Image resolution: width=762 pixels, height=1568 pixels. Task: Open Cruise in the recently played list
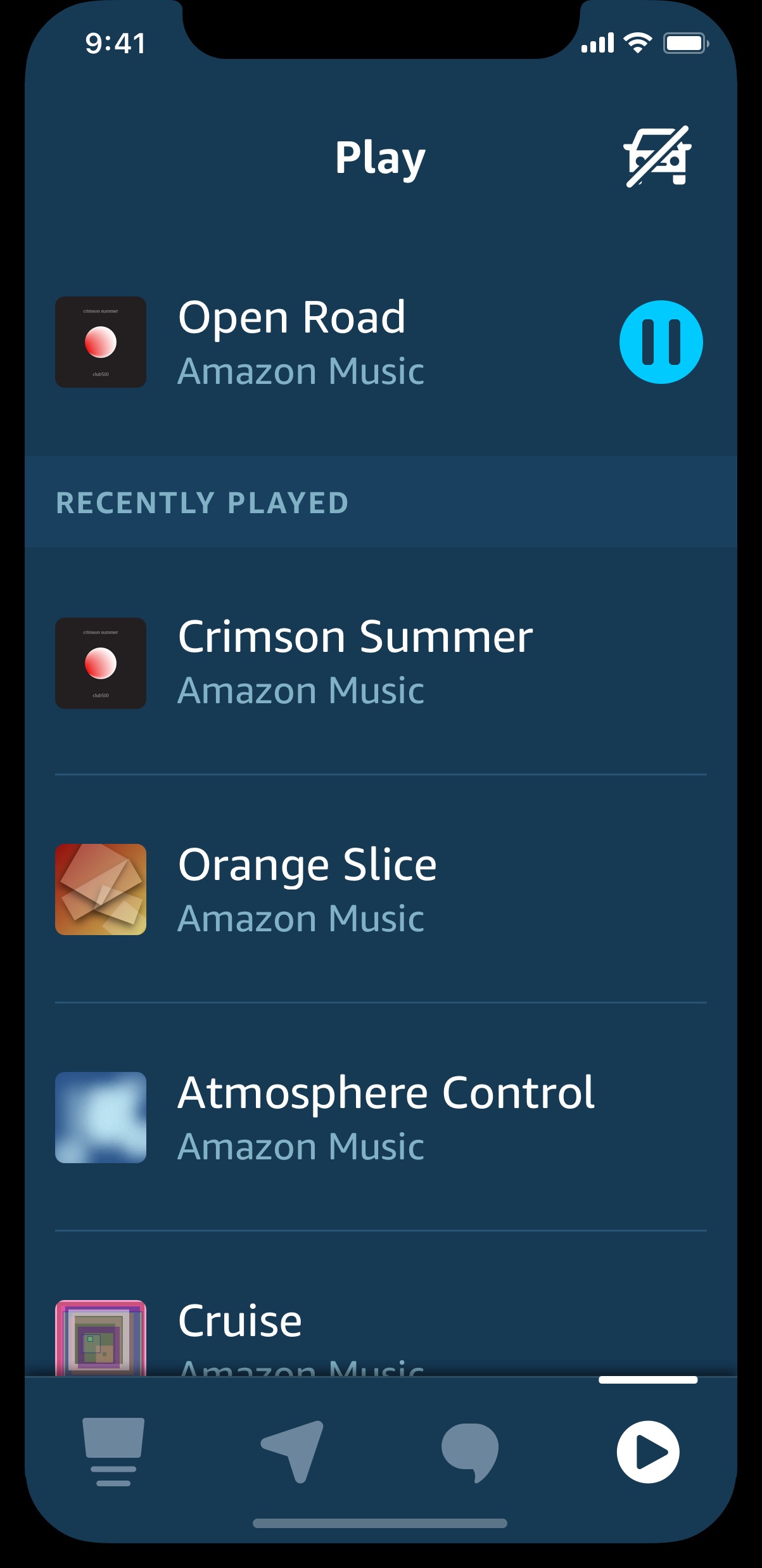(241, 1330)
